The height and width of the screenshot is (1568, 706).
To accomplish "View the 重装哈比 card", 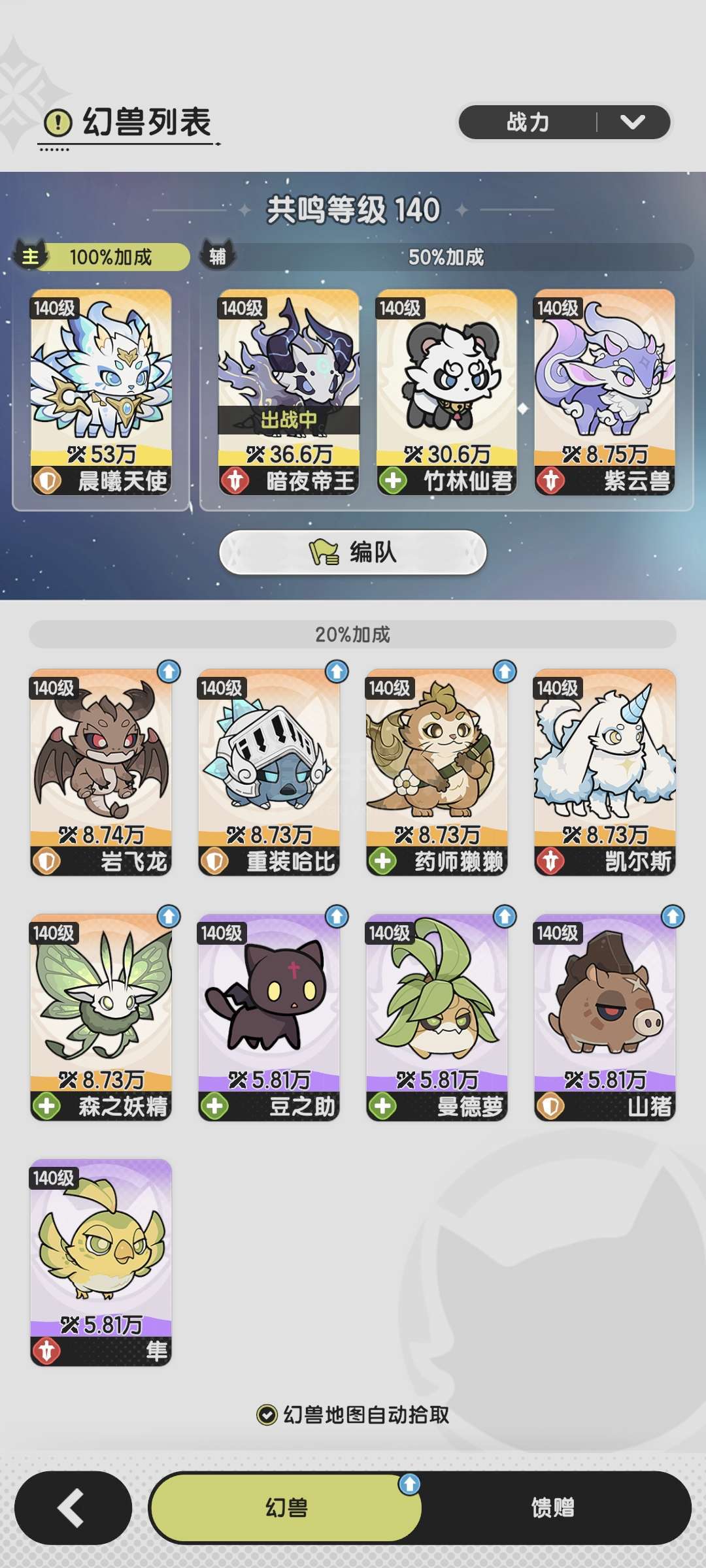I will [x=269, y=772].
